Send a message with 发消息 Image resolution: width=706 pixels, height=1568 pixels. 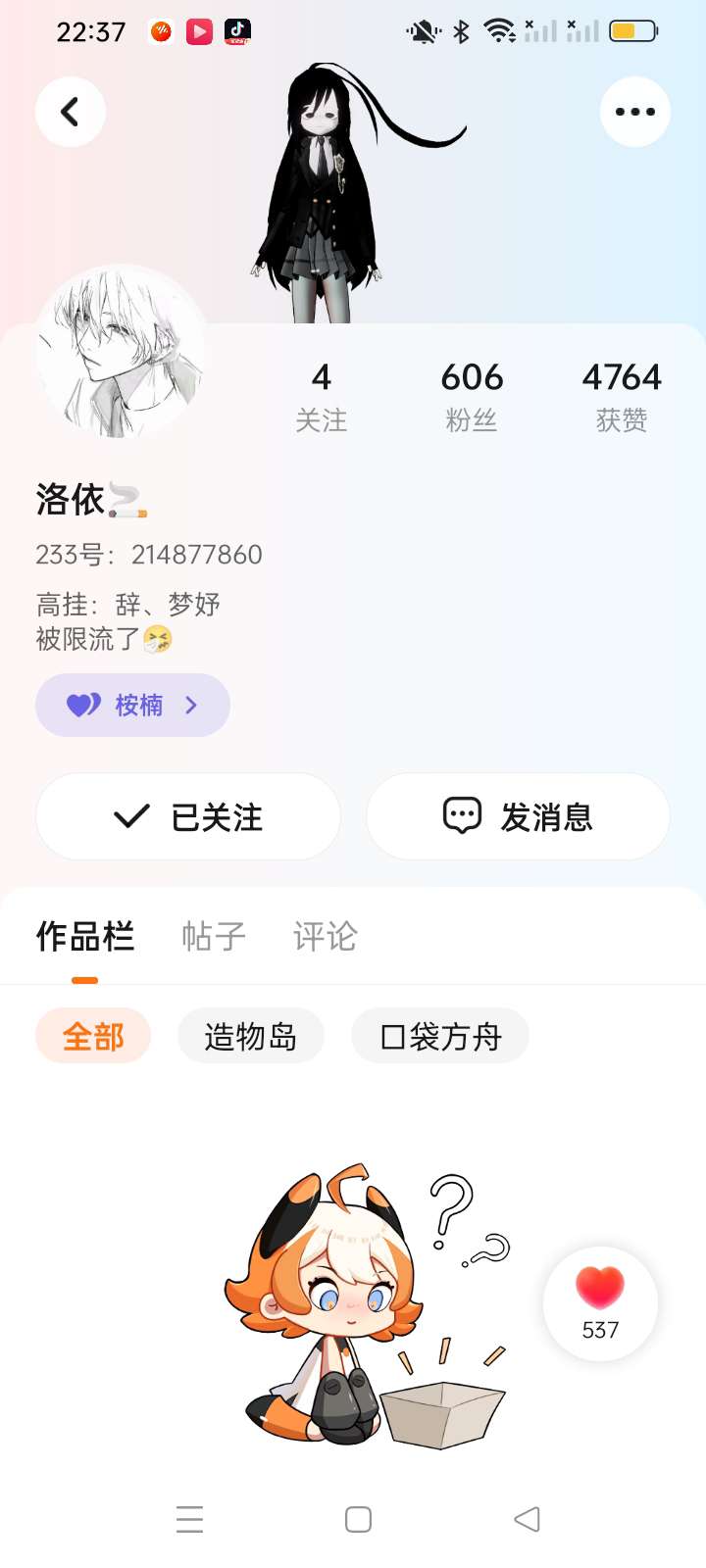(518, 816)
